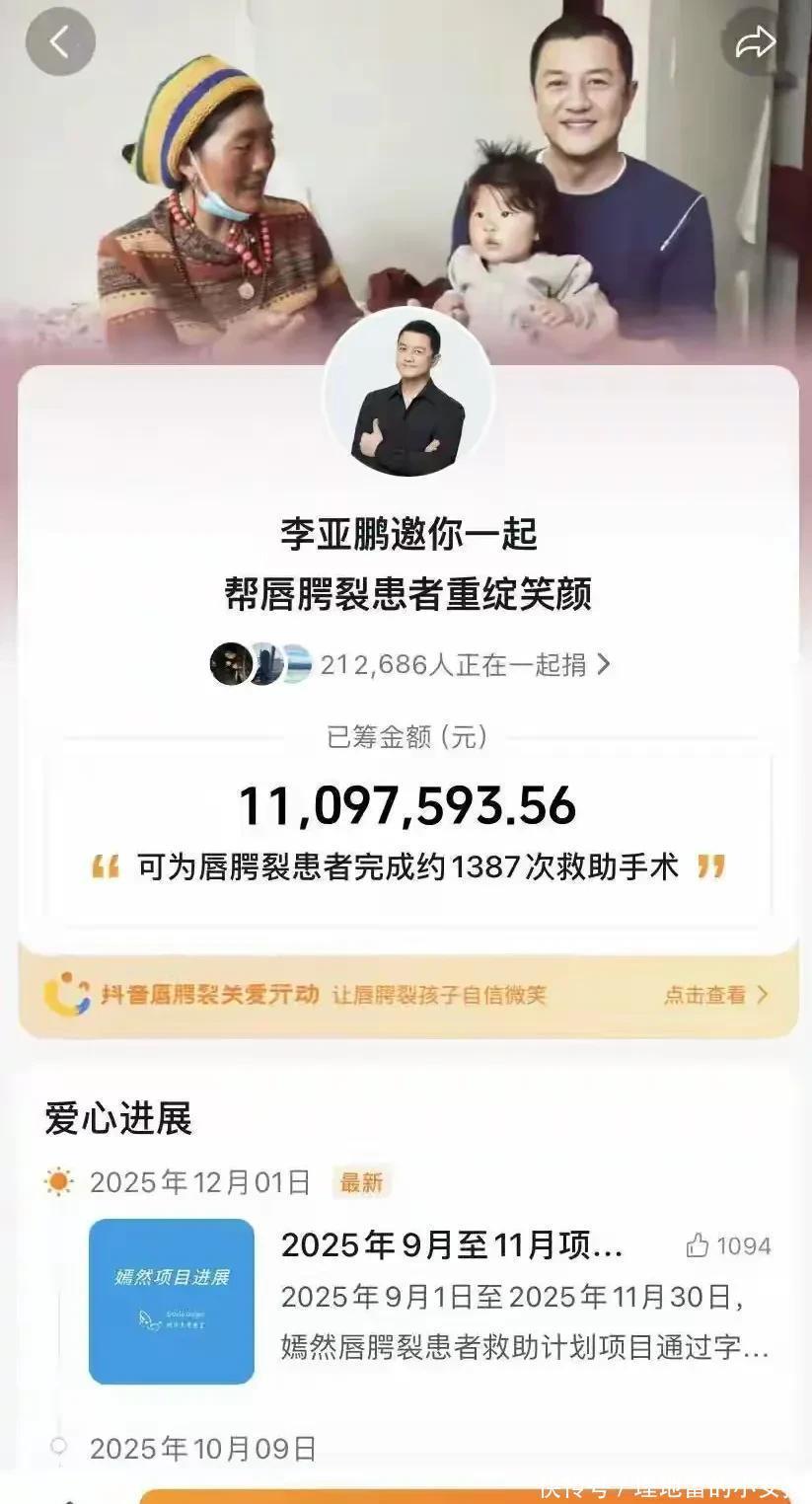Like the December 1 progress update
Screen dimensions: 812x1504
700,1246
